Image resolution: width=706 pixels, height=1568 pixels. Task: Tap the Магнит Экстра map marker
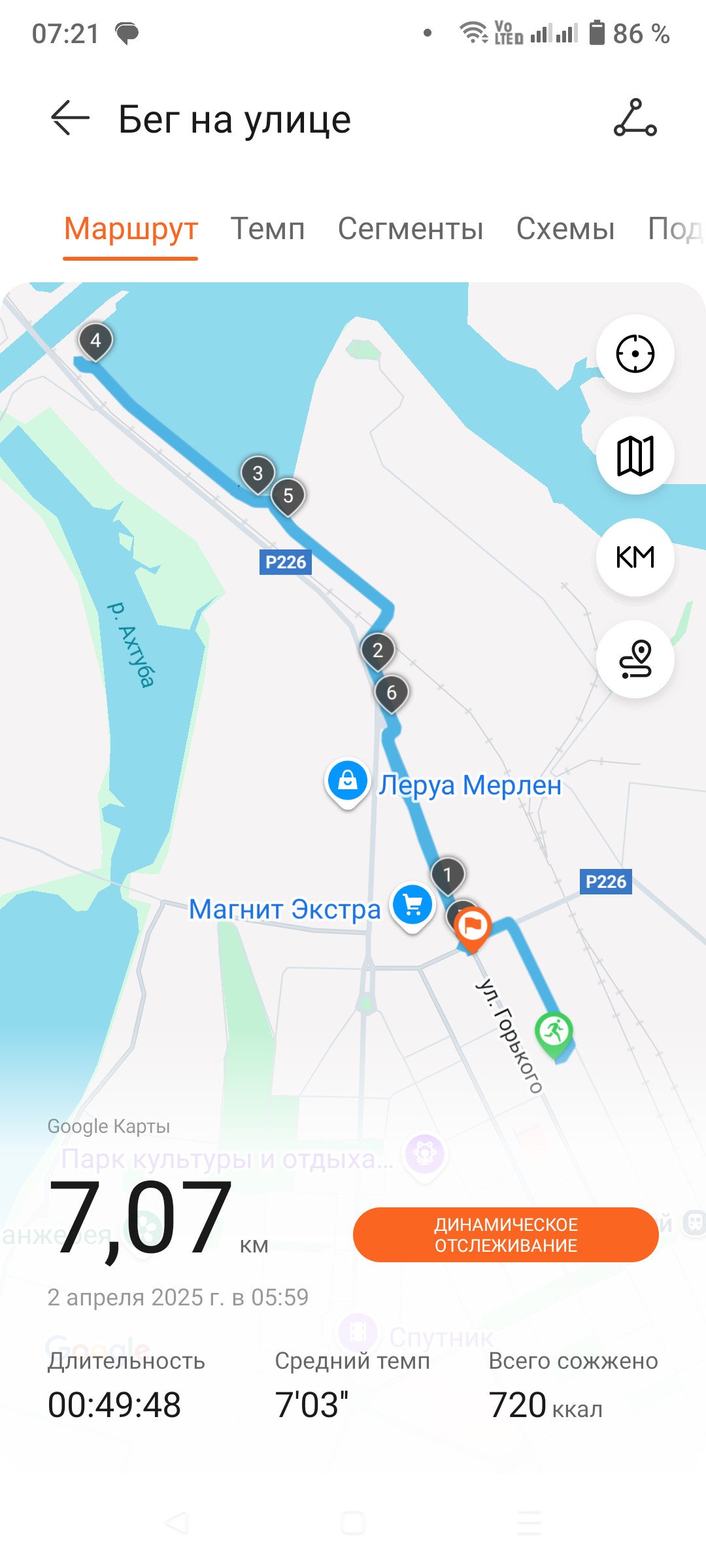[x=412, y=907]
